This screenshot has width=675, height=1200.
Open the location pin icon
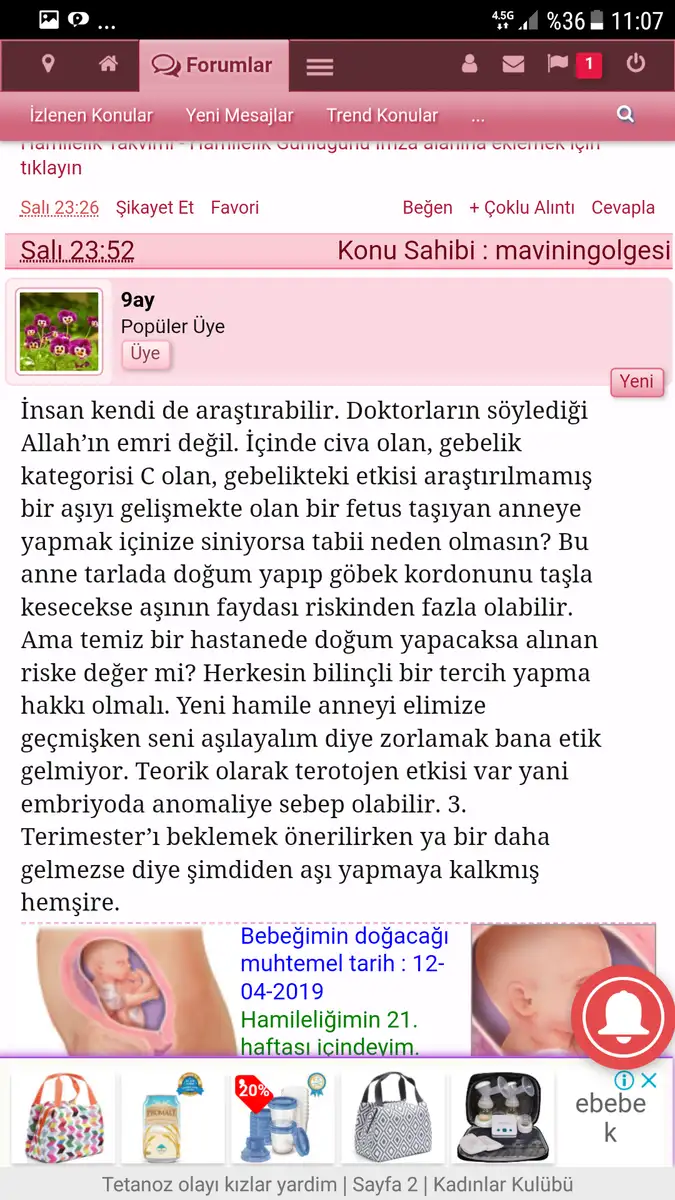pos(47,65)
